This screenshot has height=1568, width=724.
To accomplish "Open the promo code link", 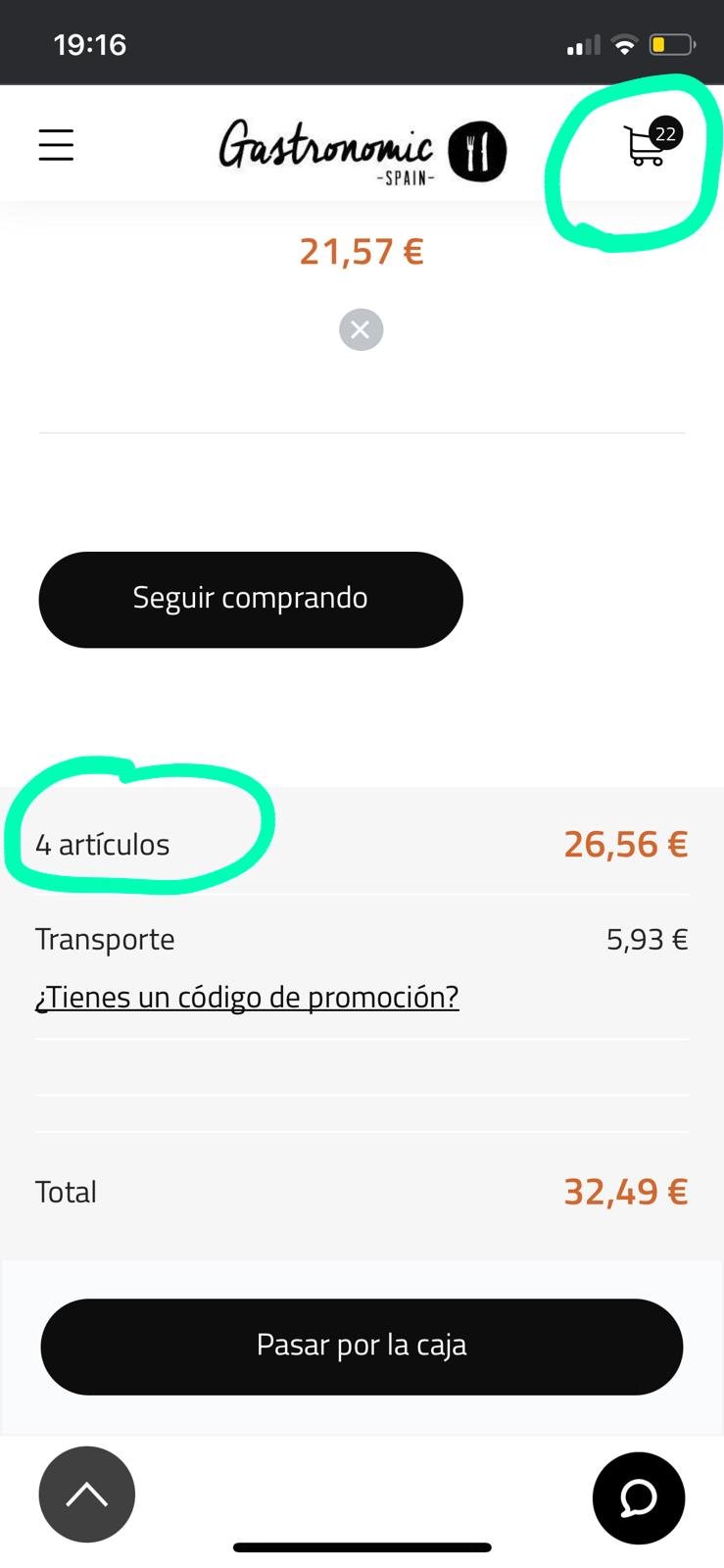I will point(247,997).
